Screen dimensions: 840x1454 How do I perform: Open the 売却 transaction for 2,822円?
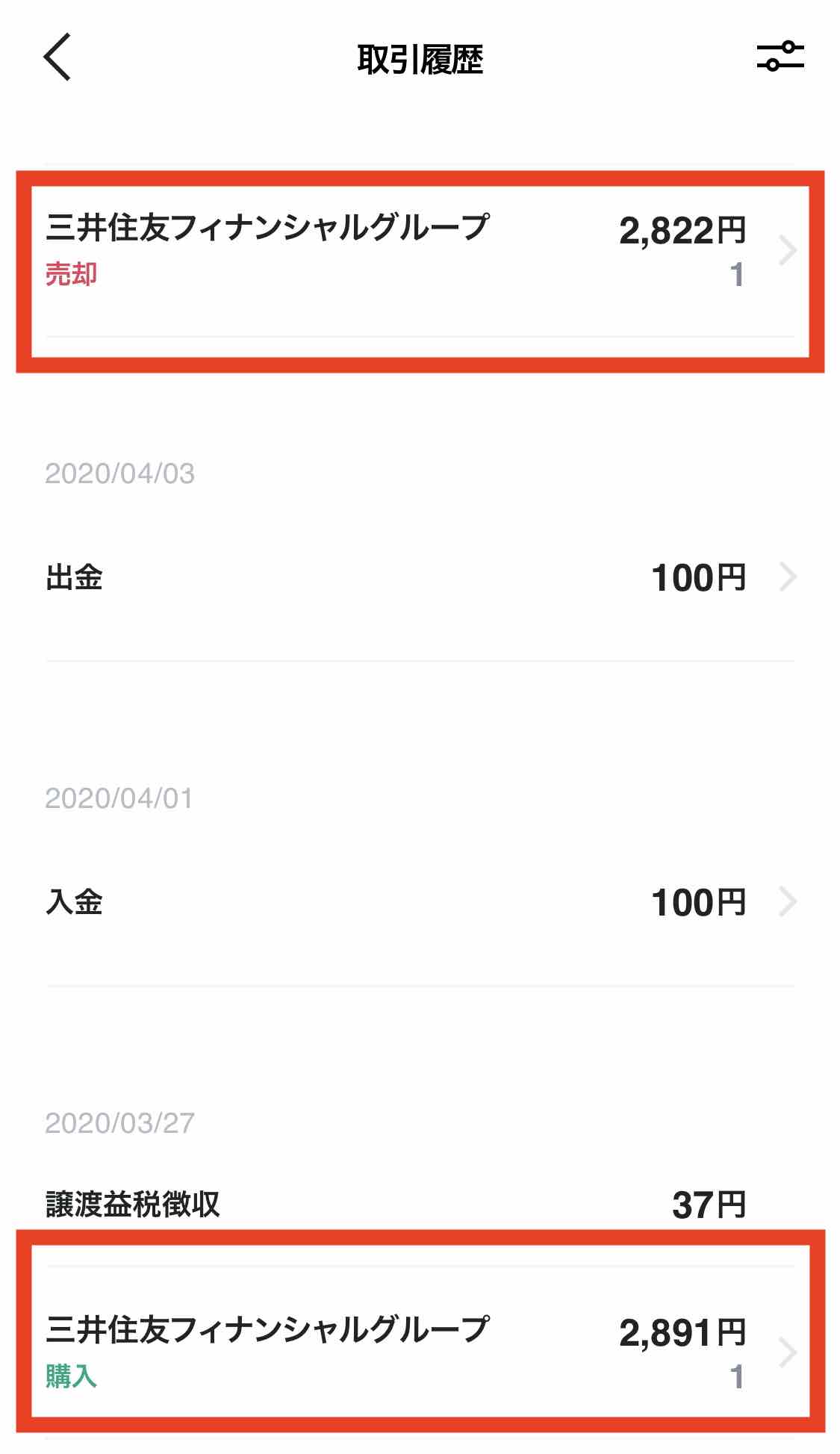pos(420,251)
